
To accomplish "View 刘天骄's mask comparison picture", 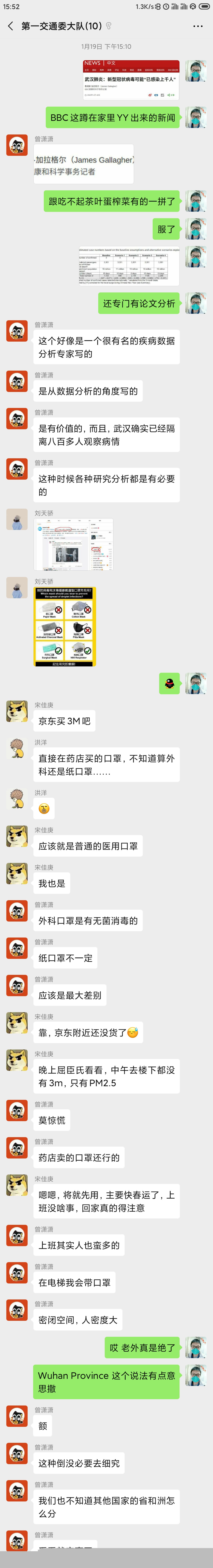I will (x=64, y=626).
